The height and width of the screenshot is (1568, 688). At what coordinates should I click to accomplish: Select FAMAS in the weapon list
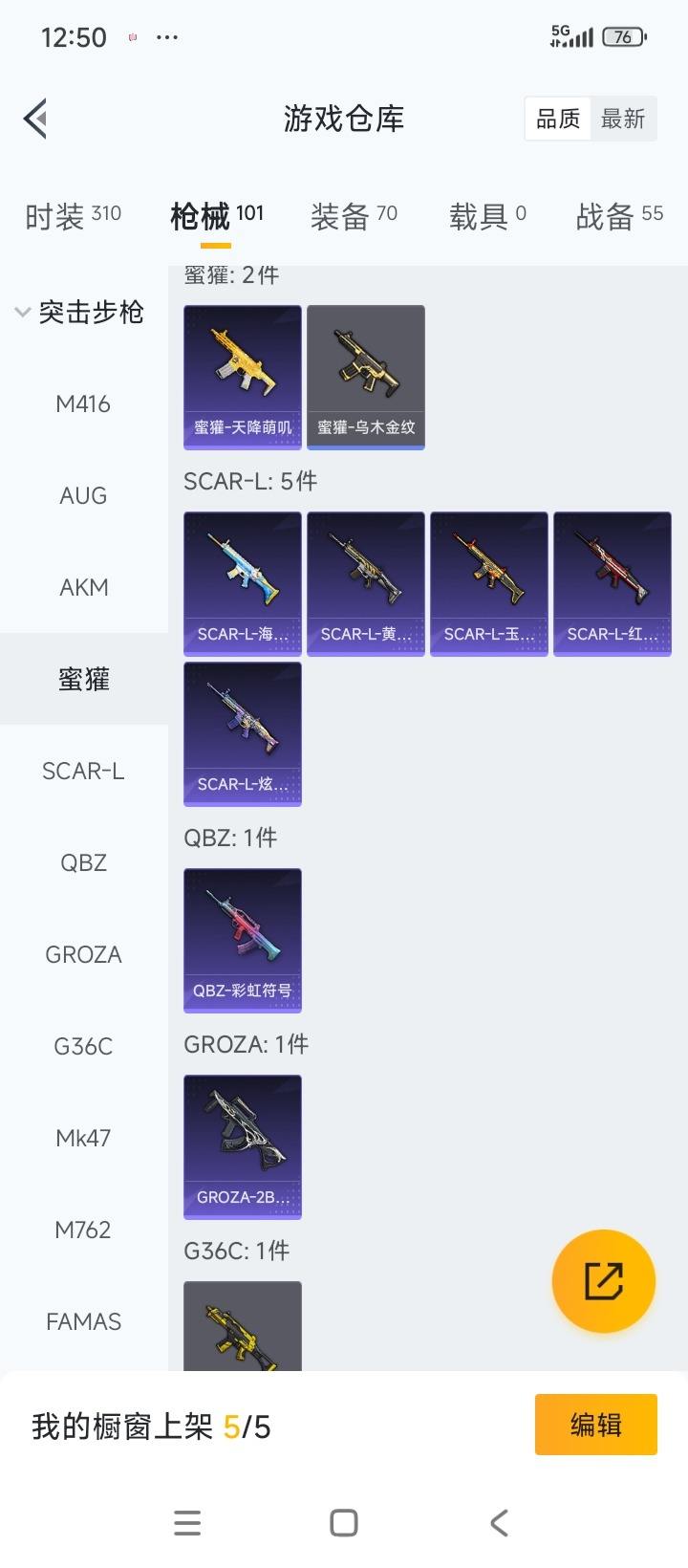pos(83,1322)
